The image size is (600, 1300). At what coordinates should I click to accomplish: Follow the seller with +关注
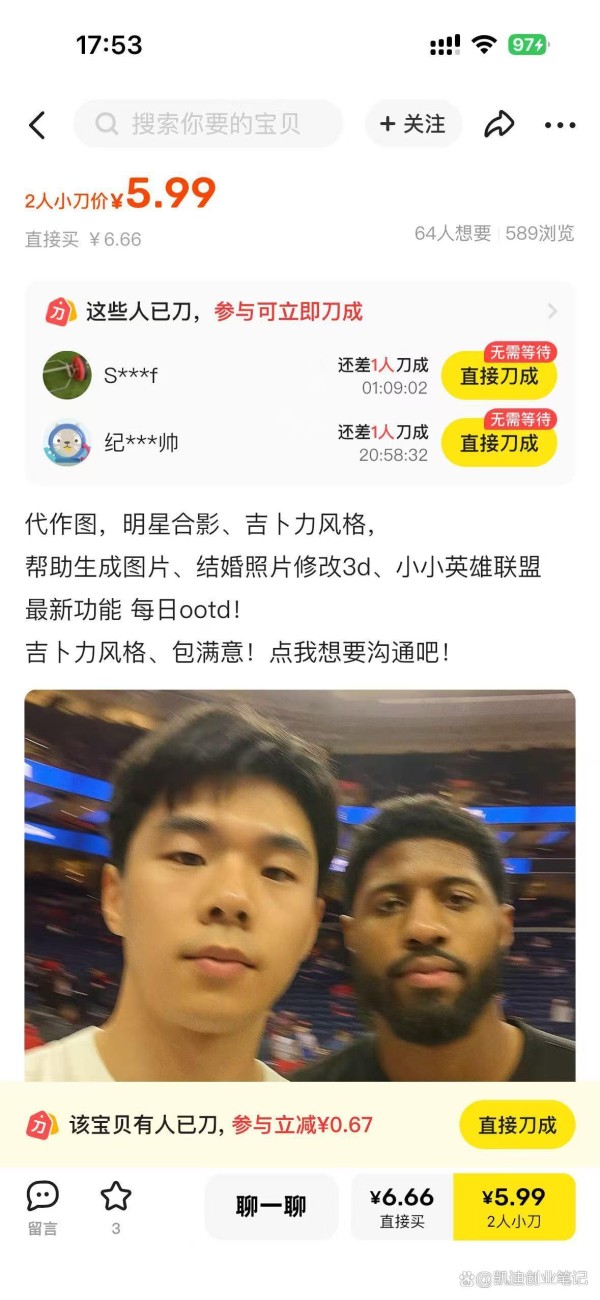[x=413, y=124]
